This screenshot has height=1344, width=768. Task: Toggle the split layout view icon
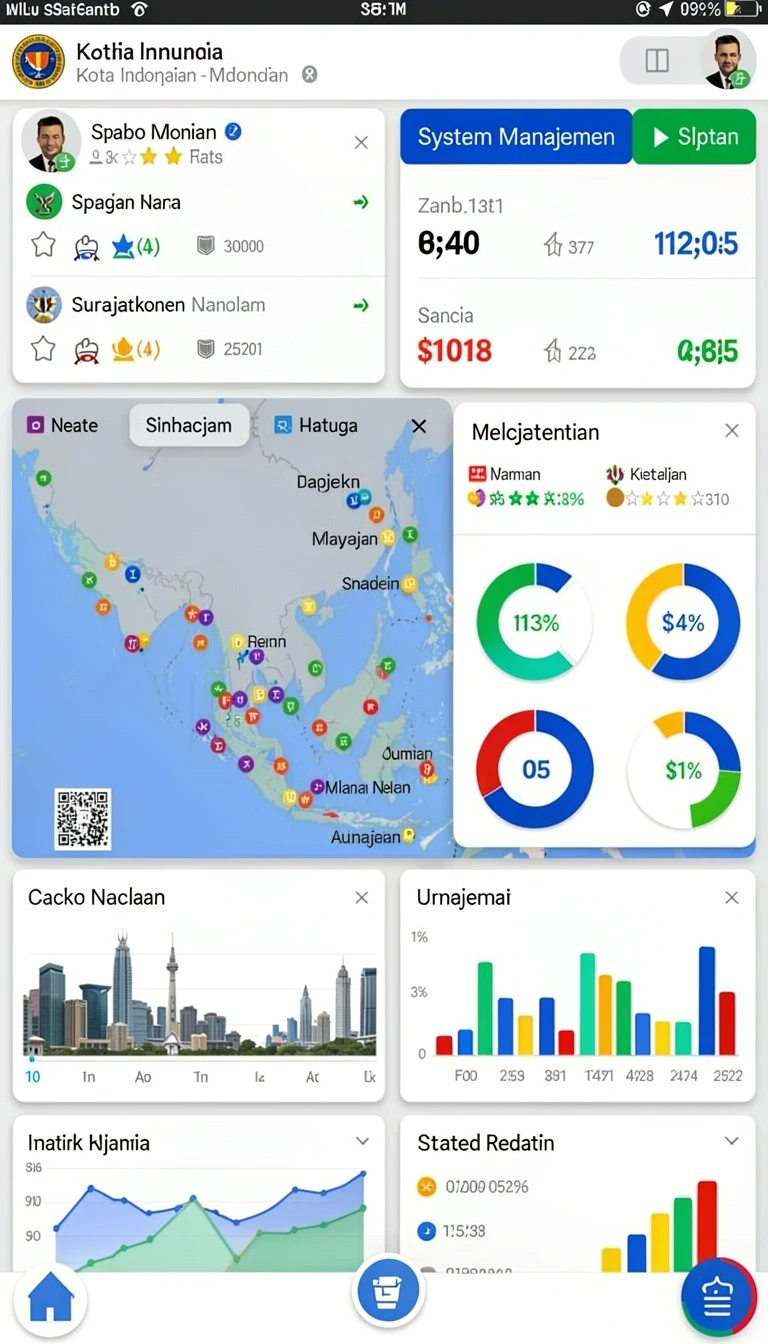[x=657, y=61]
